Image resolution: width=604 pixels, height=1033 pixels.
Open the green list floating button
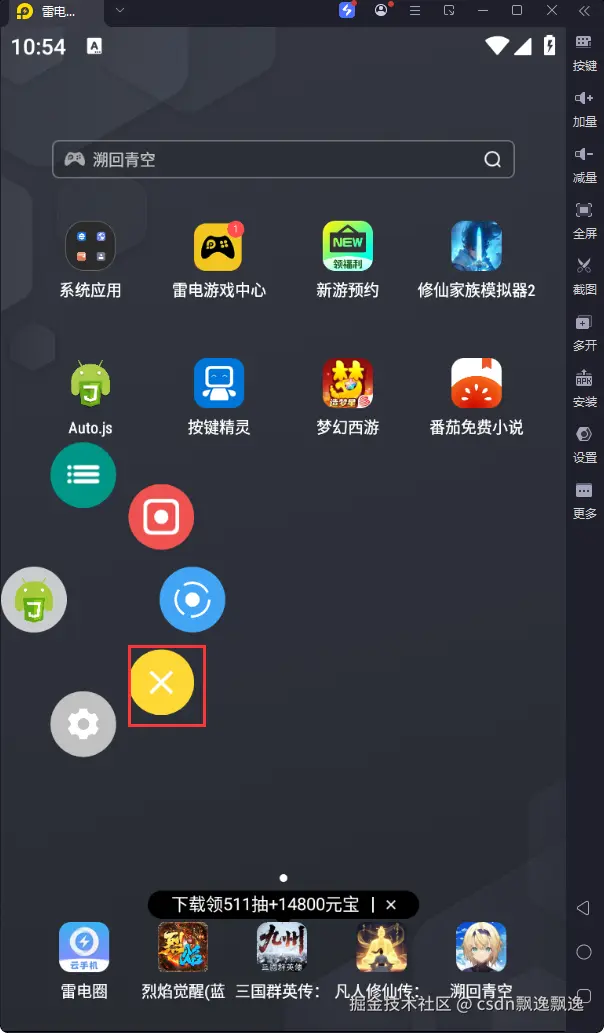pyautogui.click(x=83, y=475)
